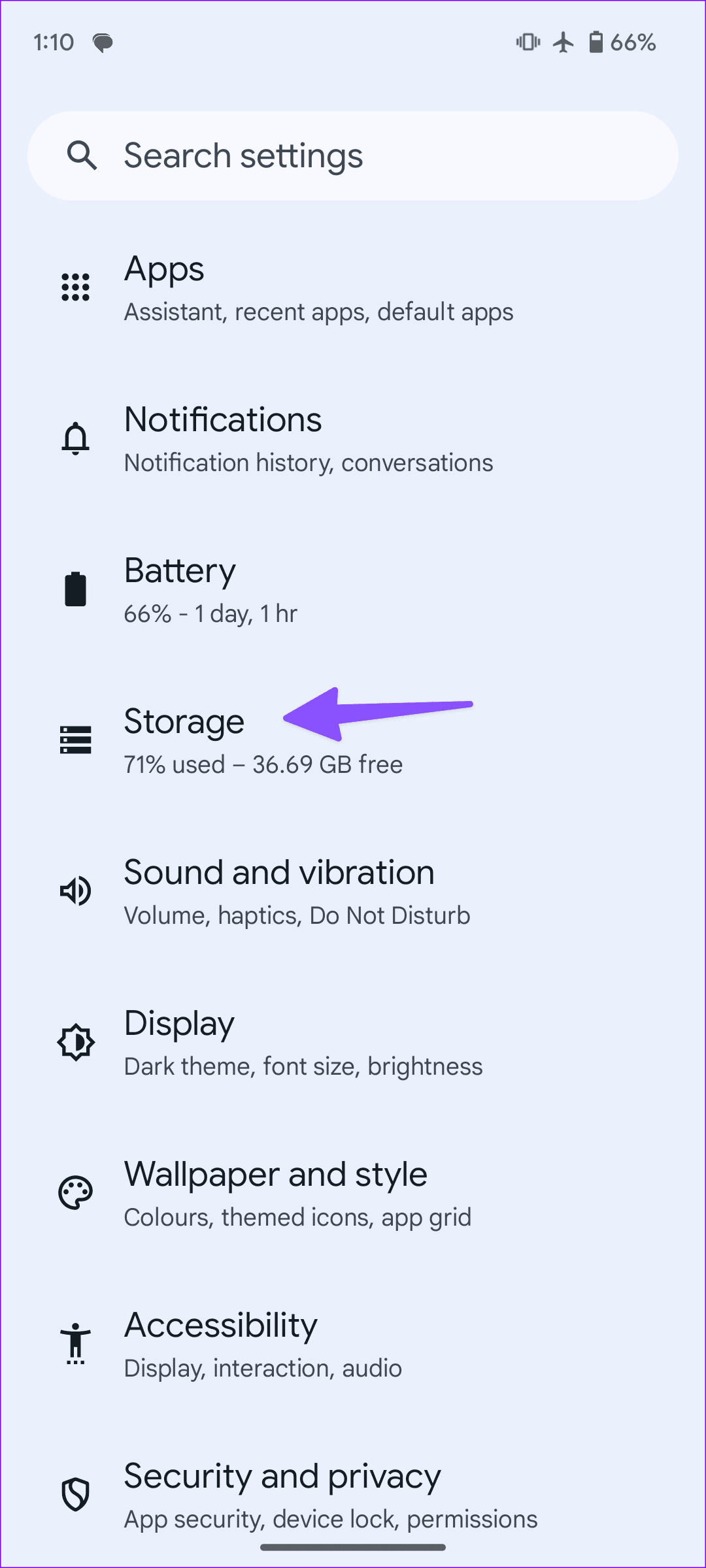This screenshot has height=1568, width=706.
Task: Tap the Accessibility person icon
Action: tap(75, 1343)
